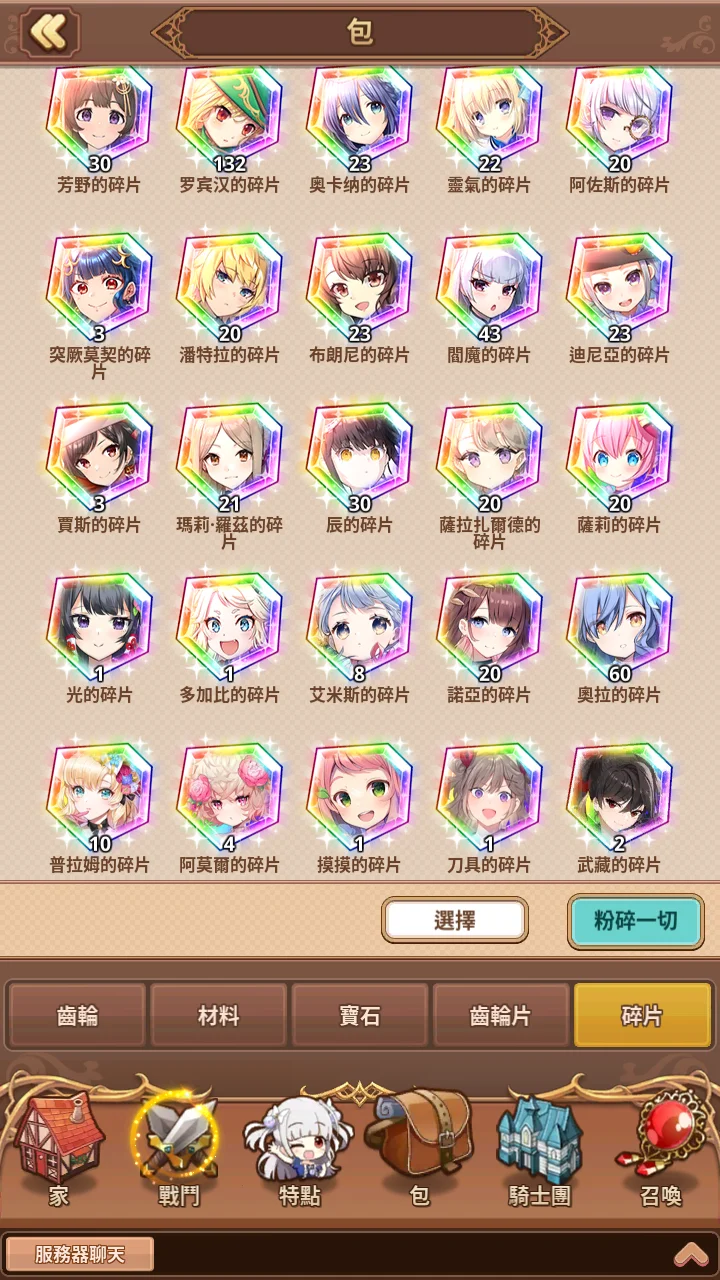The height and width of the screenshot is (1280, 720).
Task: Tap the 普拉姆的碎片 item
Action: coord(99,800)
